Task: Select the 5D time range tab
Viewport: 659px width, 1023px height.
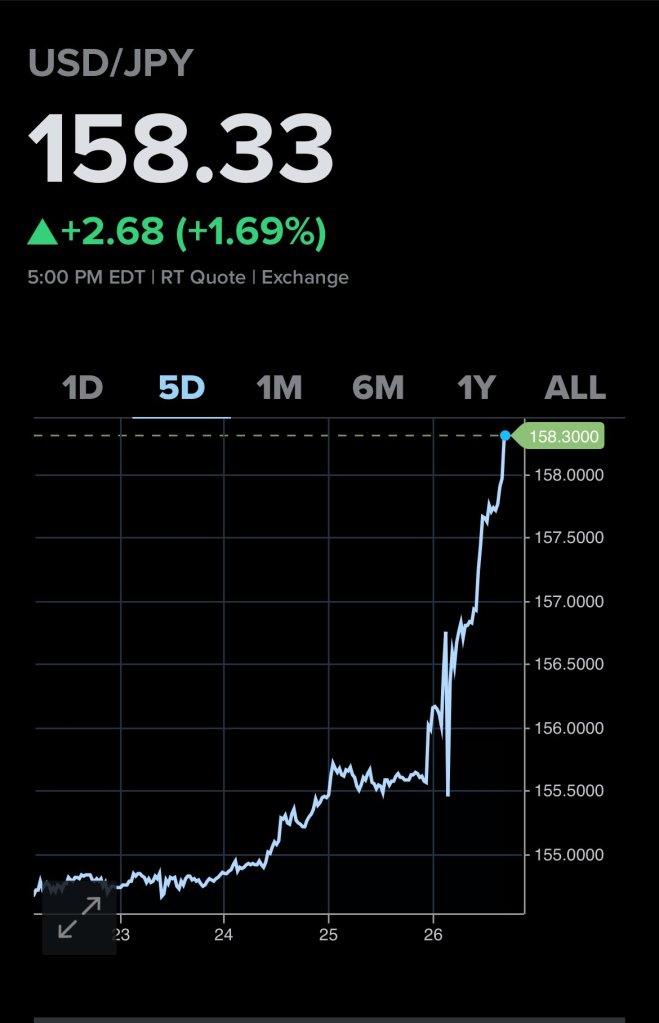Action: click(181, 387)
